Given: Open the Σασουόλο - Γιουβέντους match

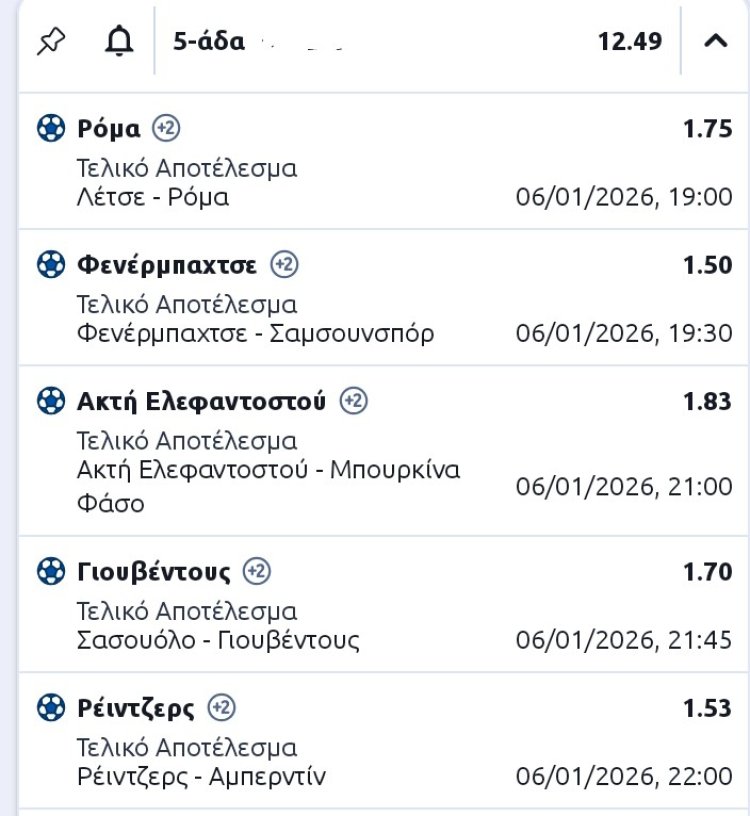Looking at the screenshot, I should click(218, 639).
